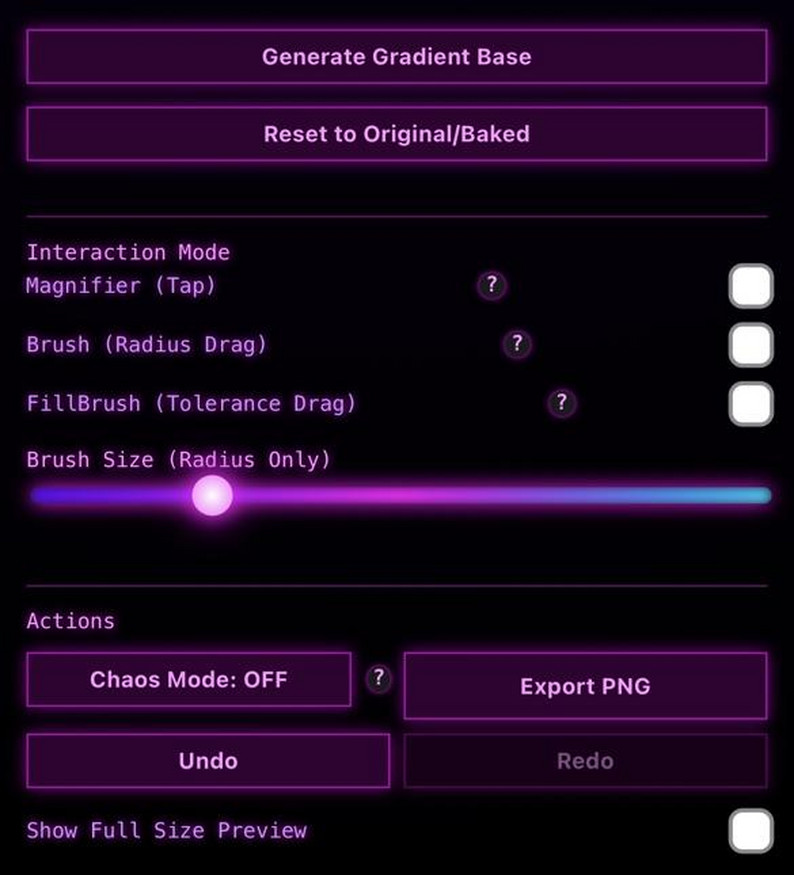Check the FillBrush (Tolerance Drag) box
The height and width of the screenshot is (875, 794).
[750, 404]
